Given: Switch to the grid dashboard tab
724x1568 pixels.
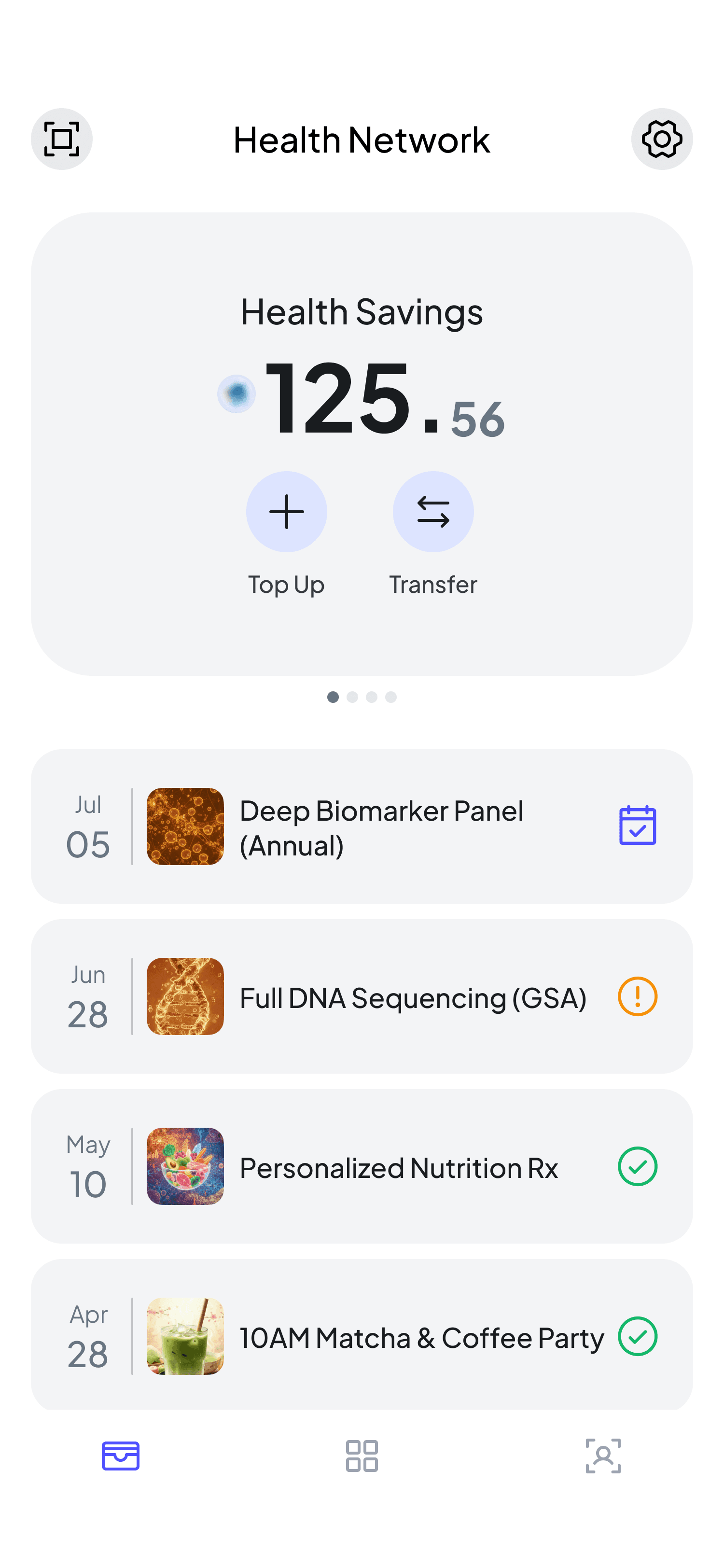Looking at the screenshot, I should click(362, 1456).
